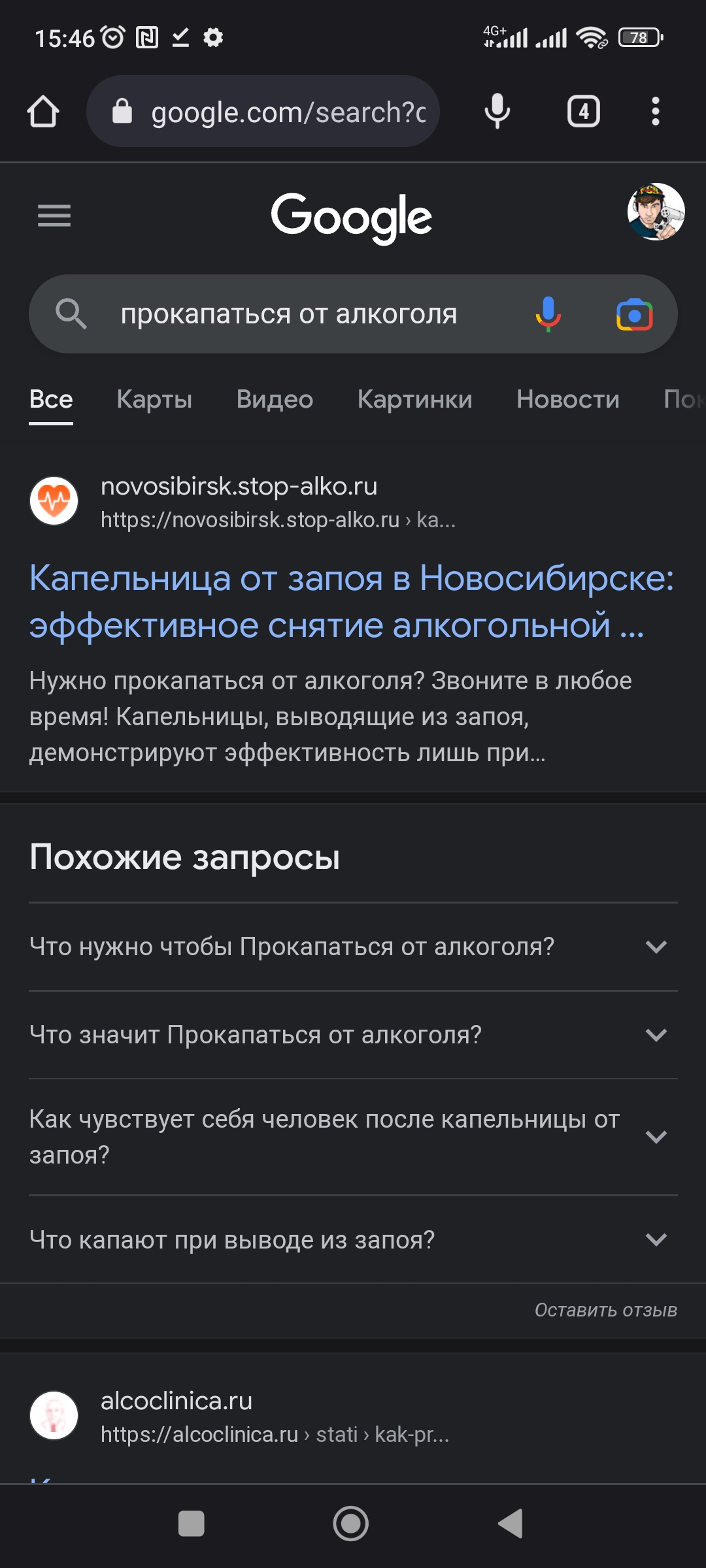The image size is (706, 1568).
Task: Switch to the Картинки tab
Action: tap(414, 399)
